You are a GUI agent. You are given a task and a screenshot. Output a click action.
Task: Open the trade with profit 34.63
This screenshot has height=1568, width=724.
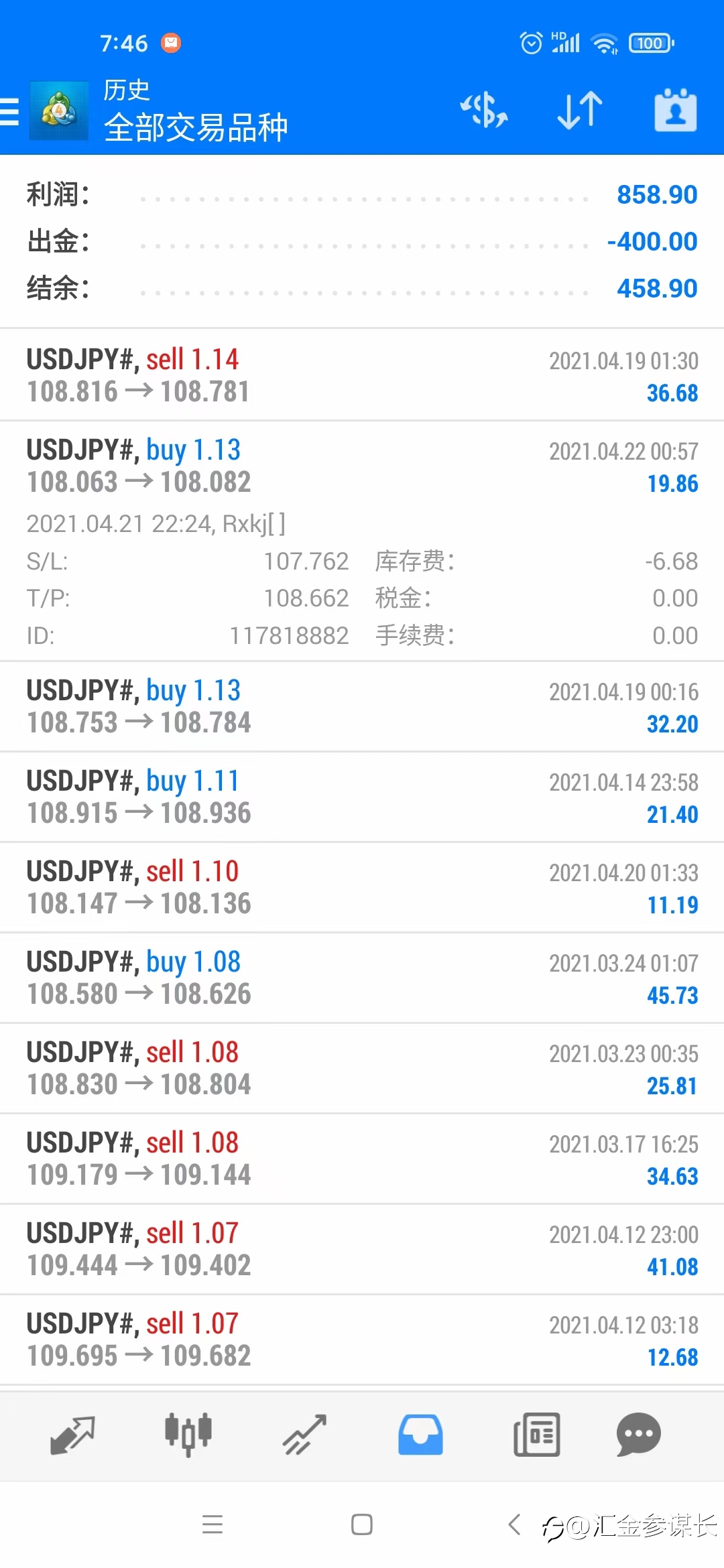(362, 1159)
